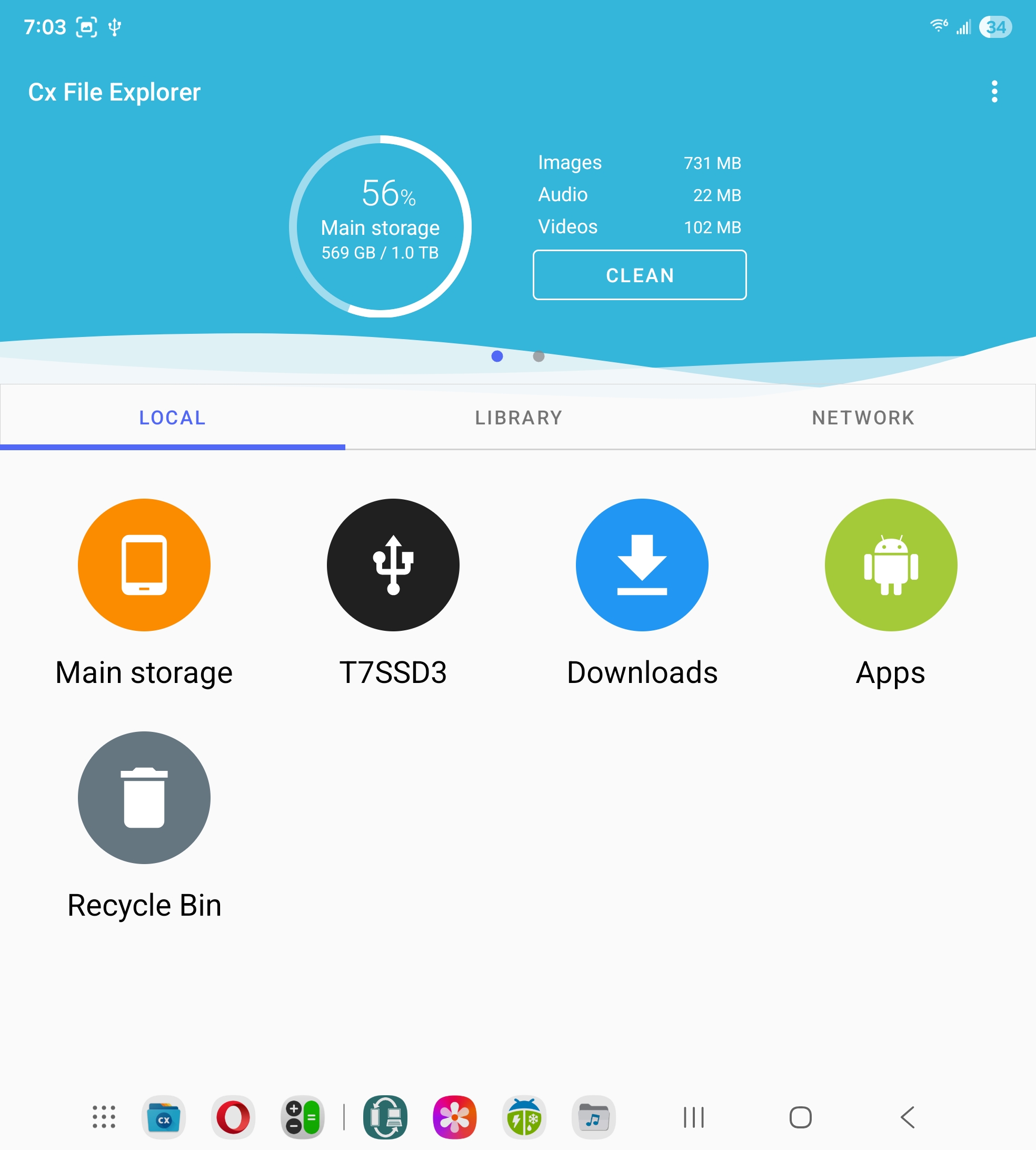The width and height of the screenshot is (1036, 1150).
Task: Open Main storage folder
Action: (x=144, y=566)
